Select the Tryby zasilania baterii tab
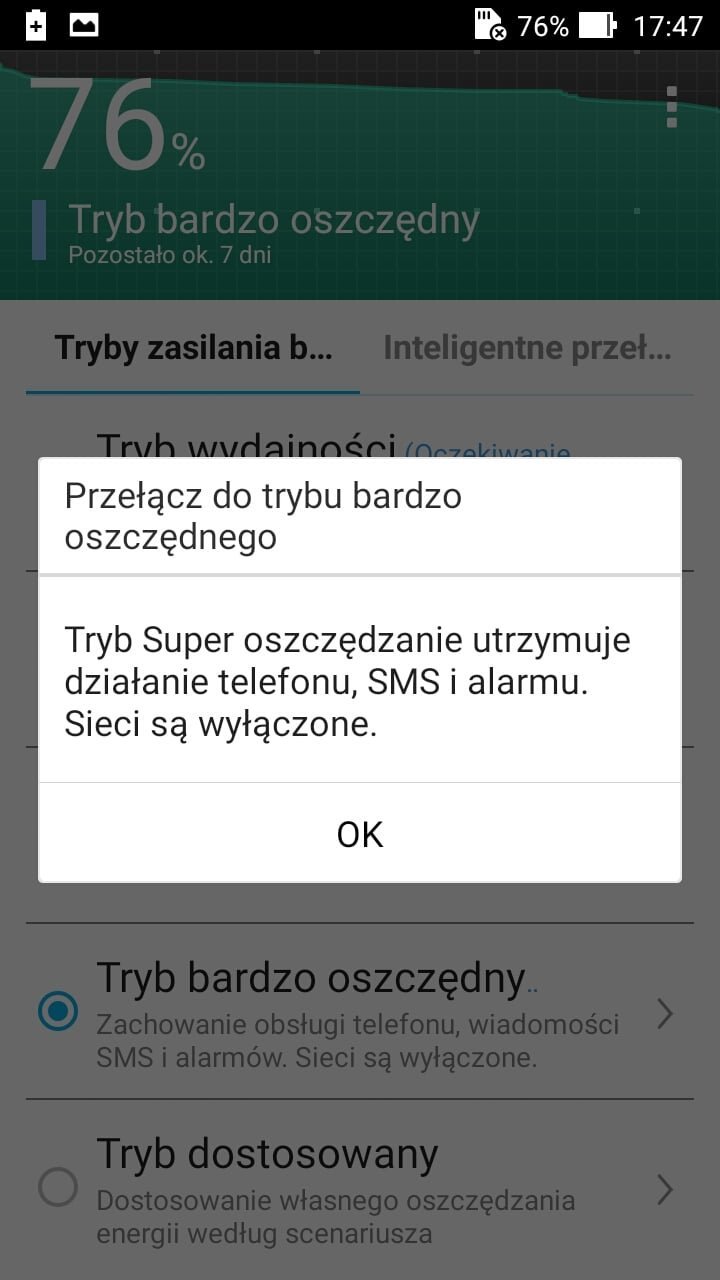The width and height of the screenshot is (720, 1280). tap(193, 348)
